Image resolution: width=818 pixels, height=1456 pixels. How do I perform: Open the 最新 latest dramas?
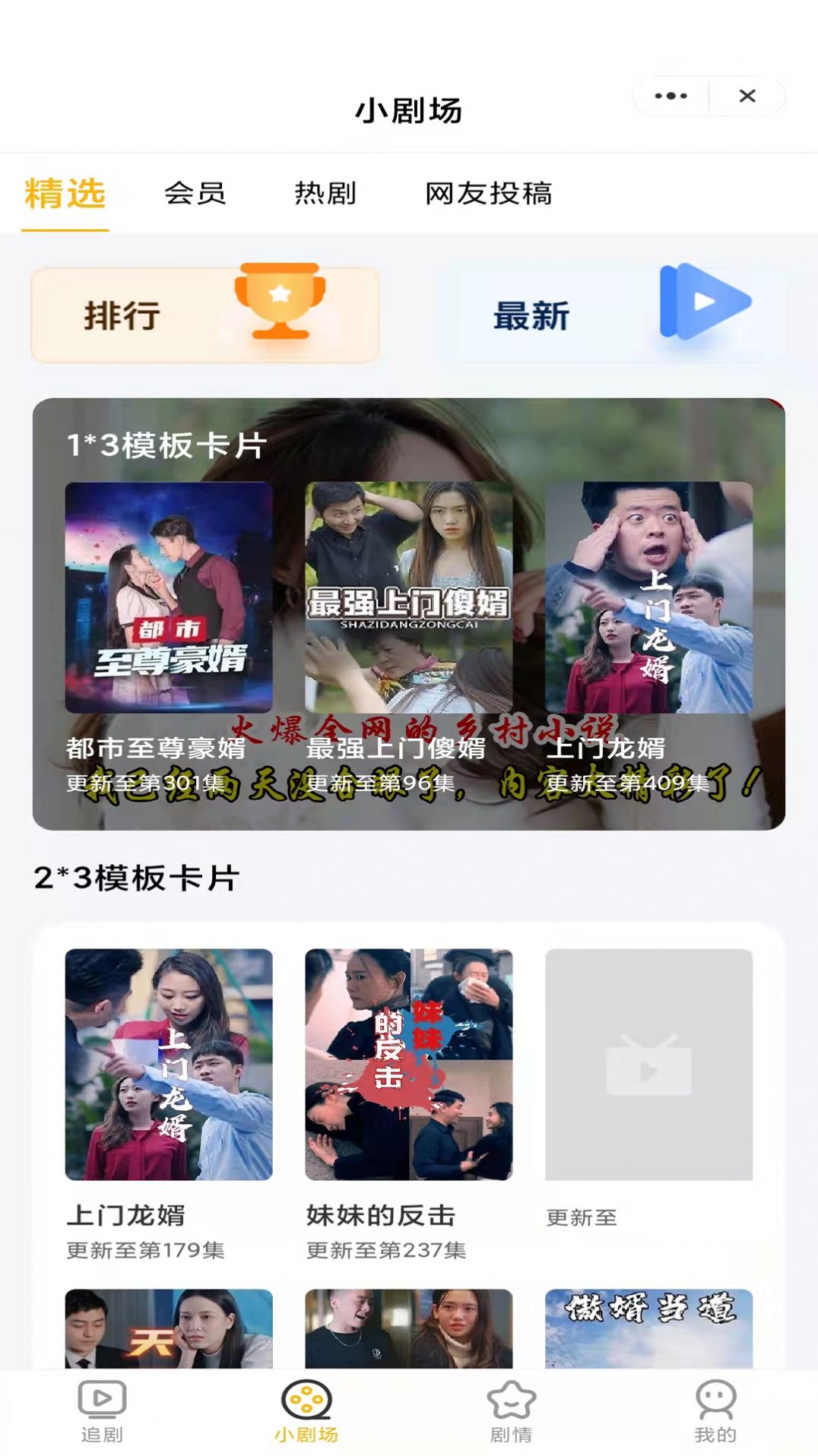611,315
